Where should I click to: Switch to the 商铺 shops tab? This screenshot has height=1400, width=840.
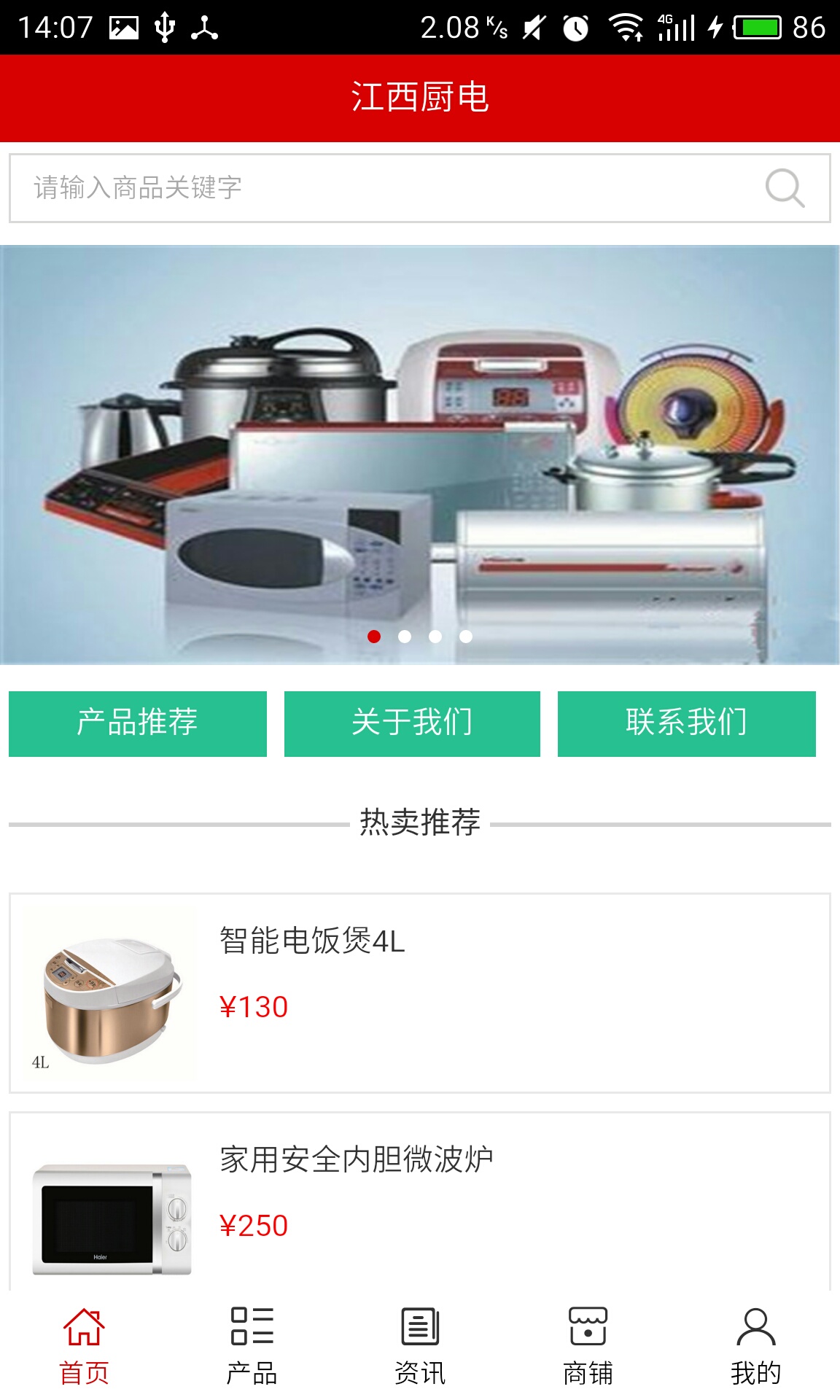click(588, 1346)
